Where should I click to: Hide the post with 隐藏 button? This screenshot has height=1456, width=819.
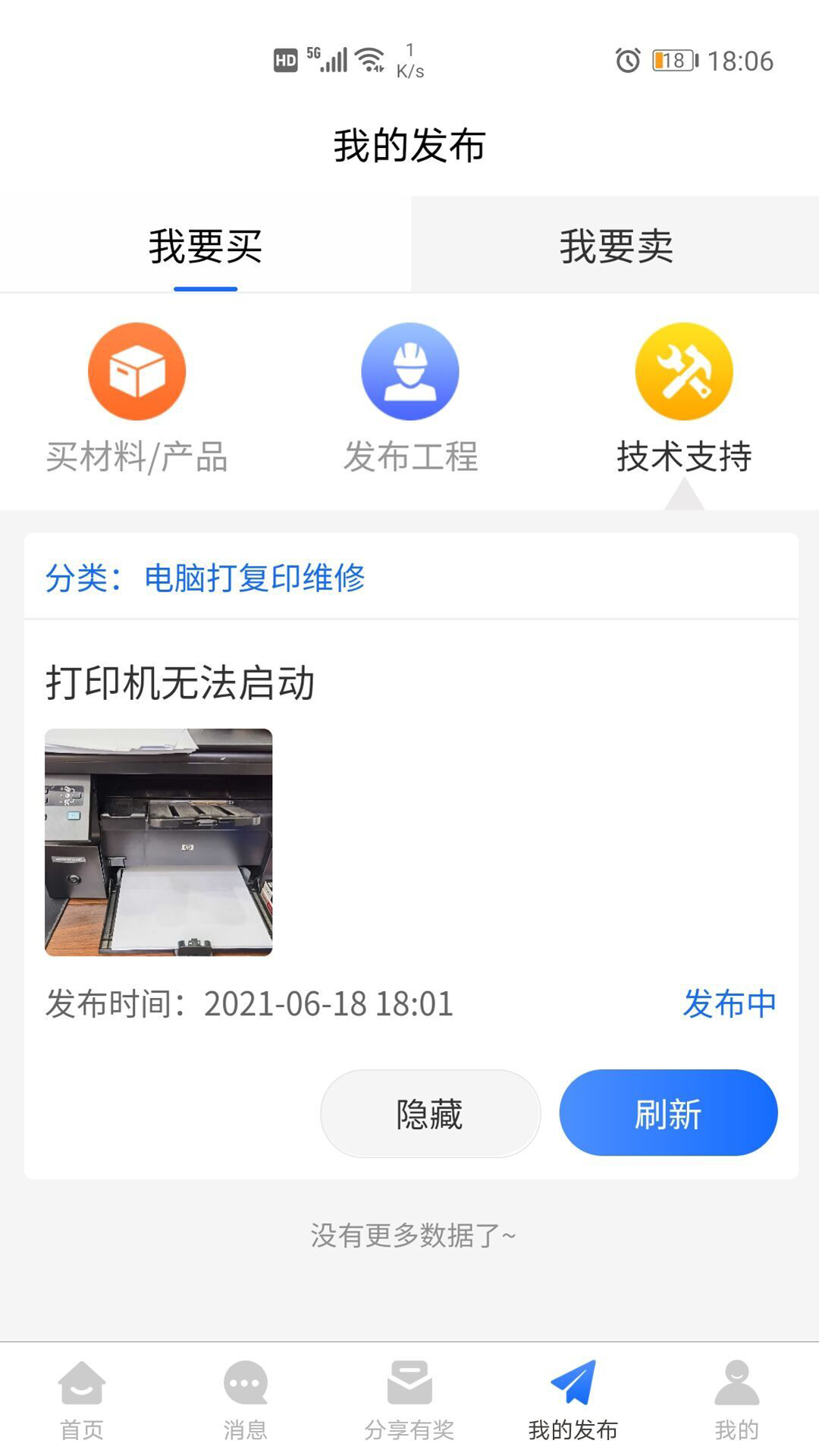[x=430, y=1113]
